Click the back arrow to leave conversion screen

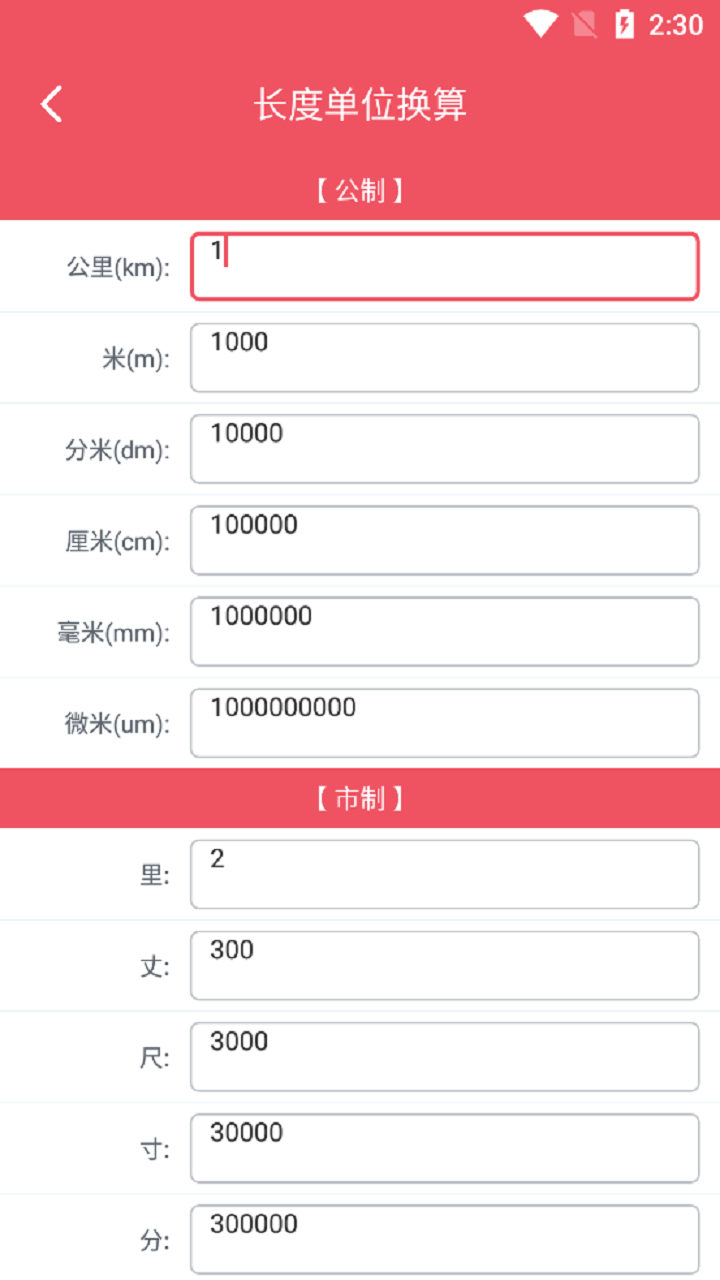tap(51, 103)
